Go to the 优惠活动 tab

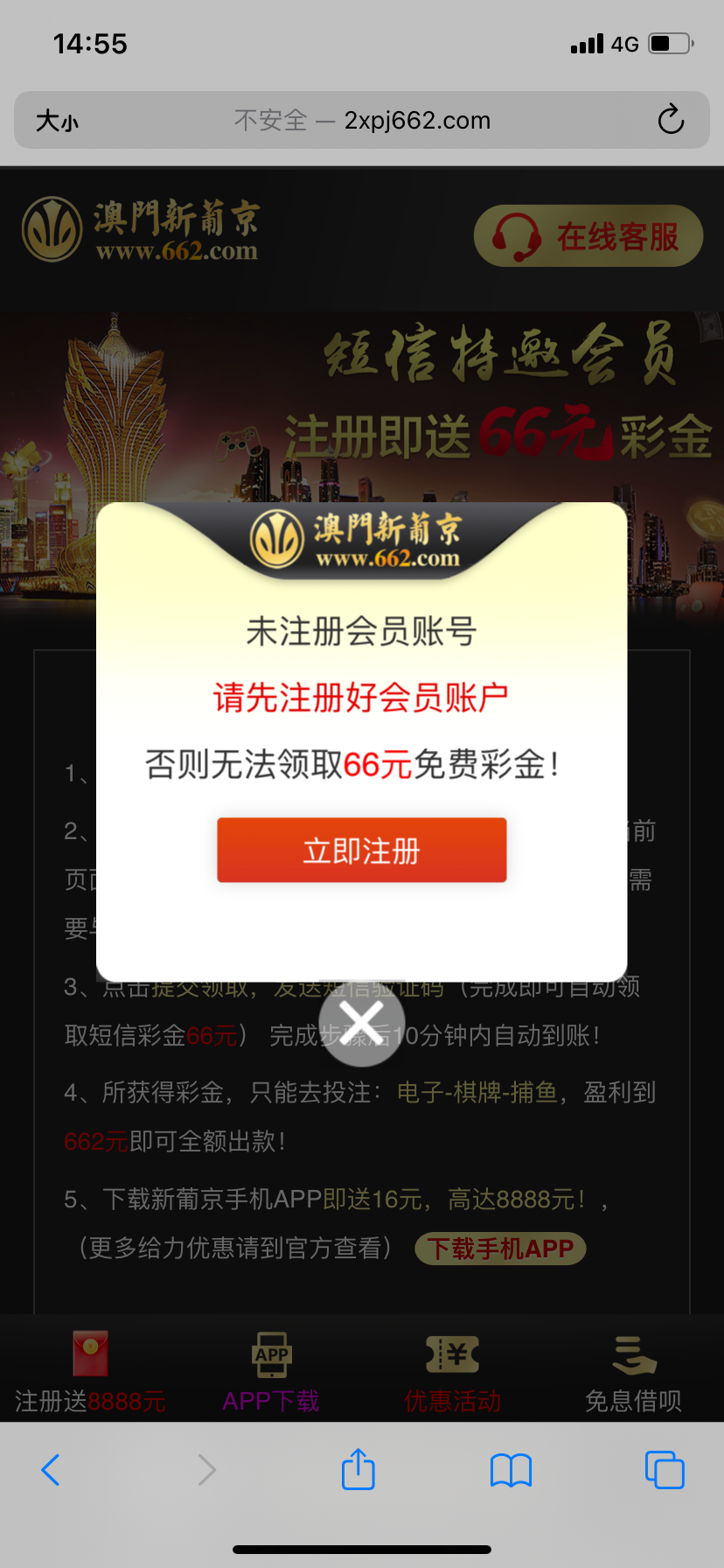tap(452, 1371)
